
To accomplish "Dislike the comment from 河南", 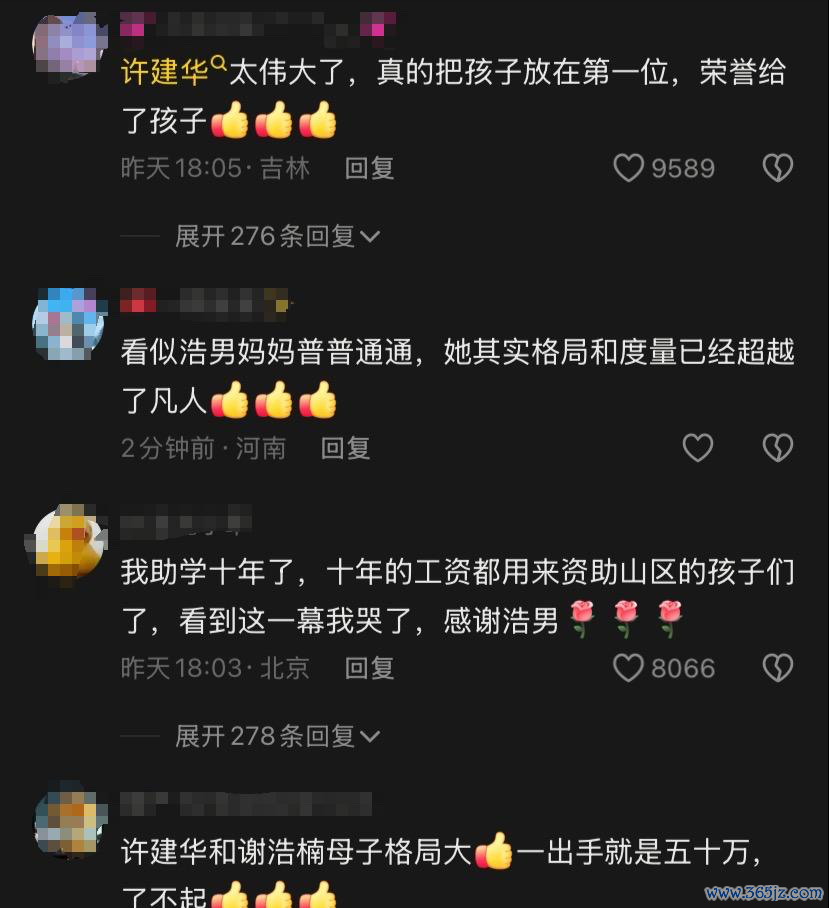I will (777, 448).
